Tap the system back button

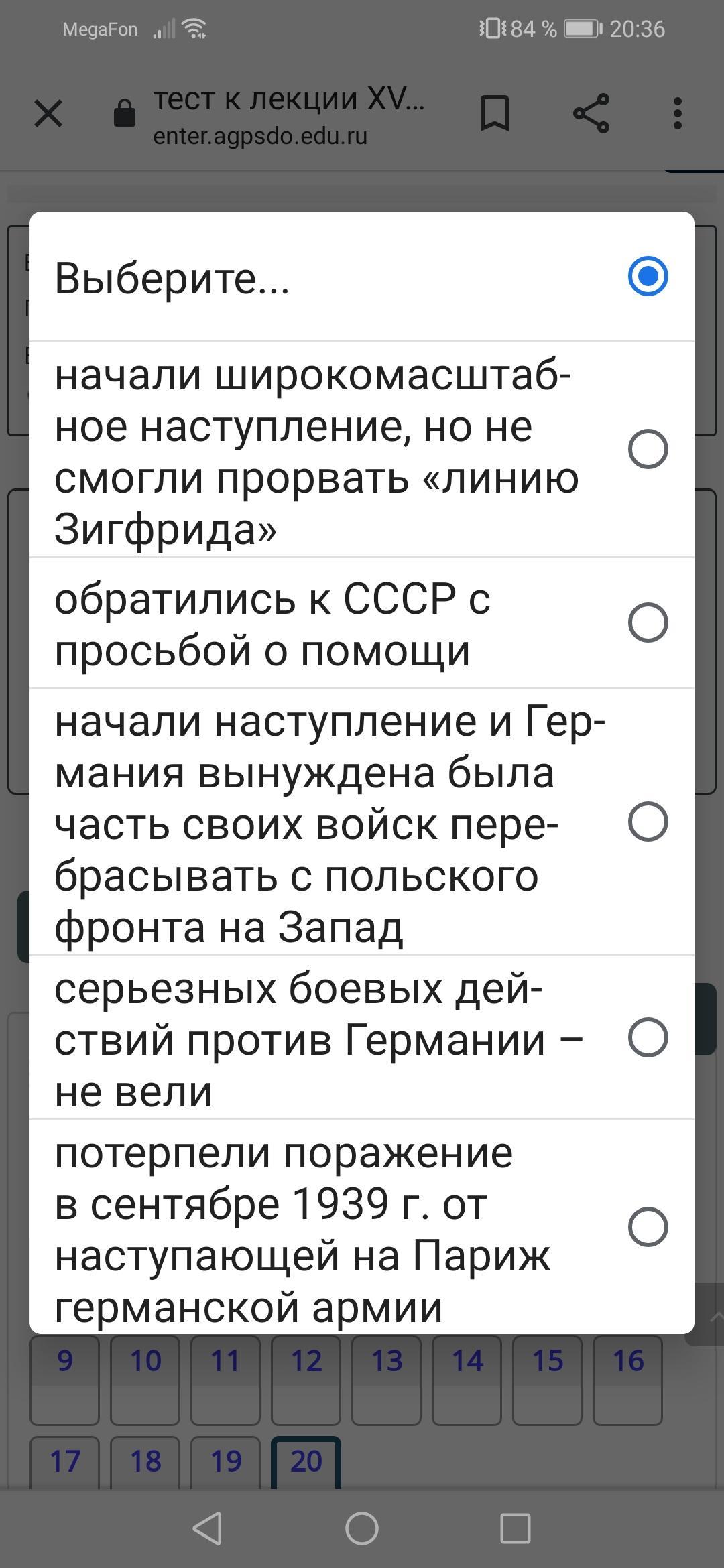click(x=207, y=1528)
